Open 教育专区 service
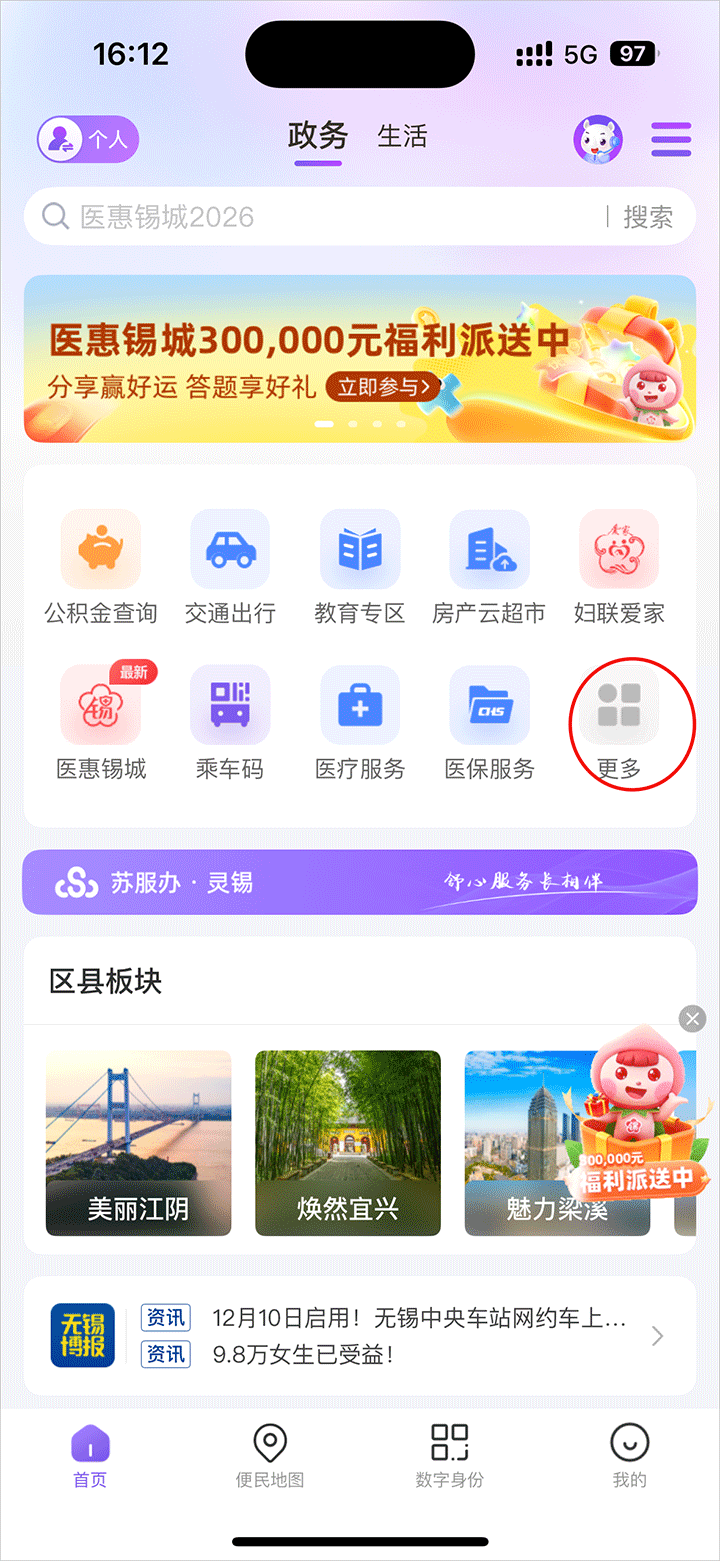 click(x=360, y=567)
